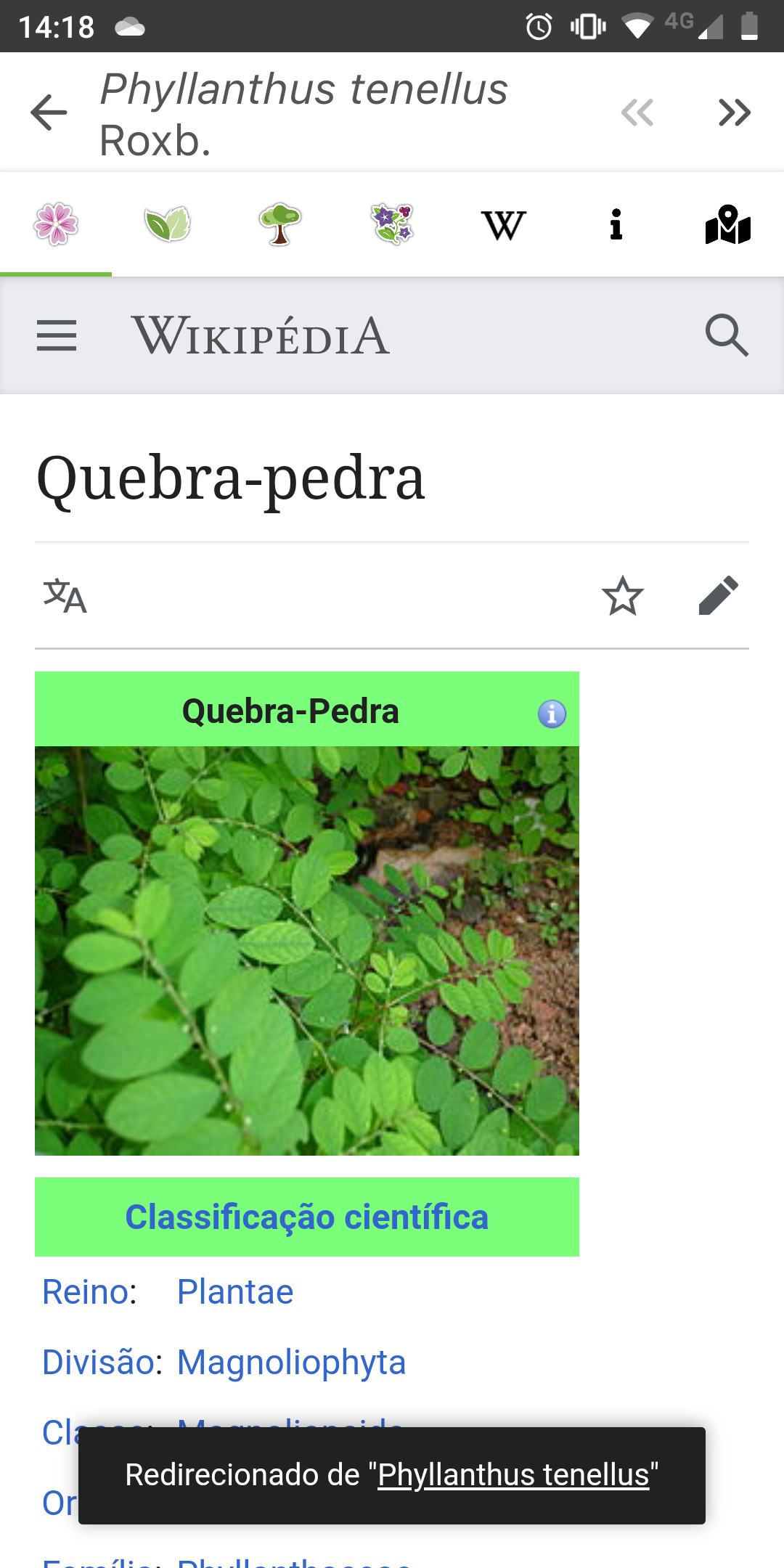The height and width of the screenshot is (1568, 784).
Task: Go to the next species with double chevron
Action: pyautogui.click(x=734, y=113)
